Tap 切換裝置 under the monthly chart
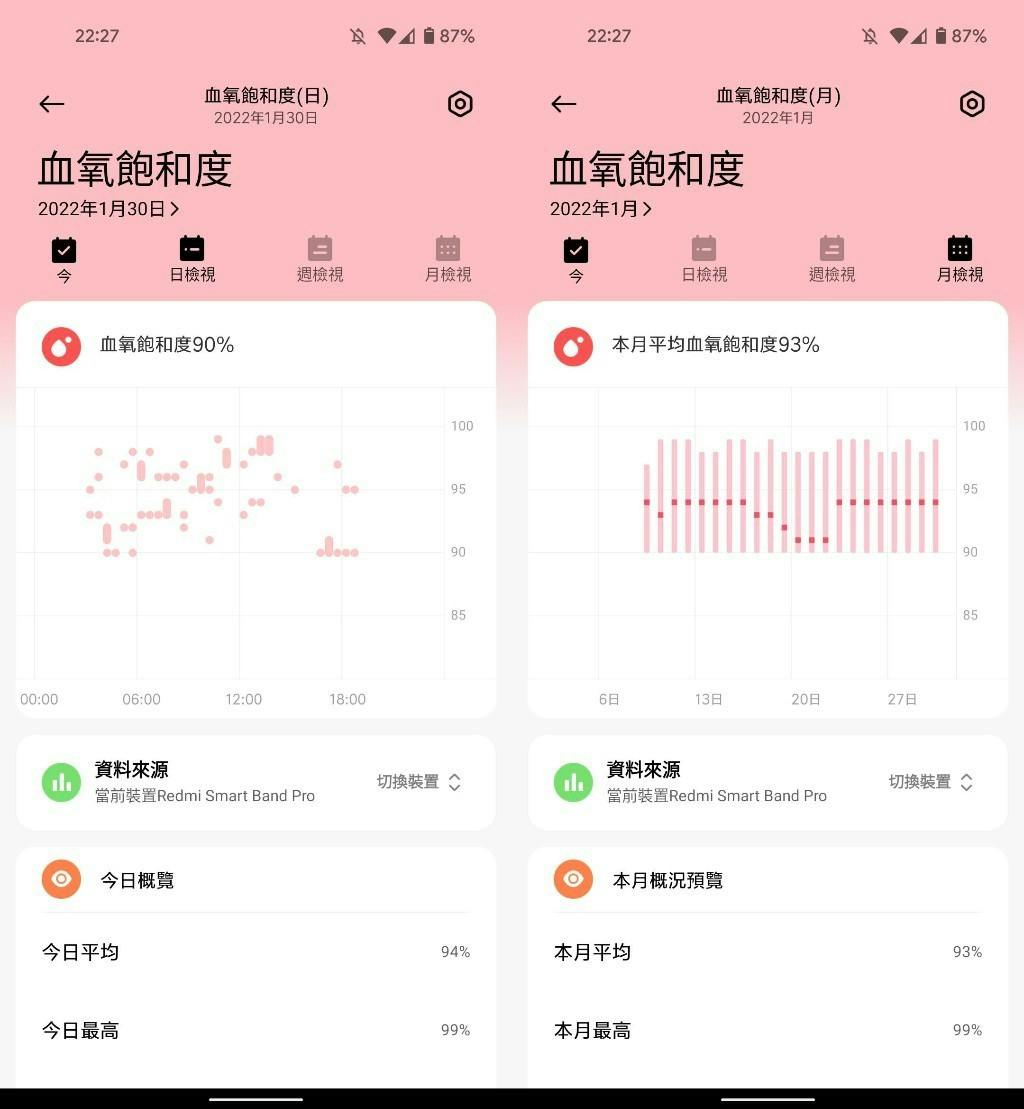The image size is (1024, 1109). click(x=931, y=782)
